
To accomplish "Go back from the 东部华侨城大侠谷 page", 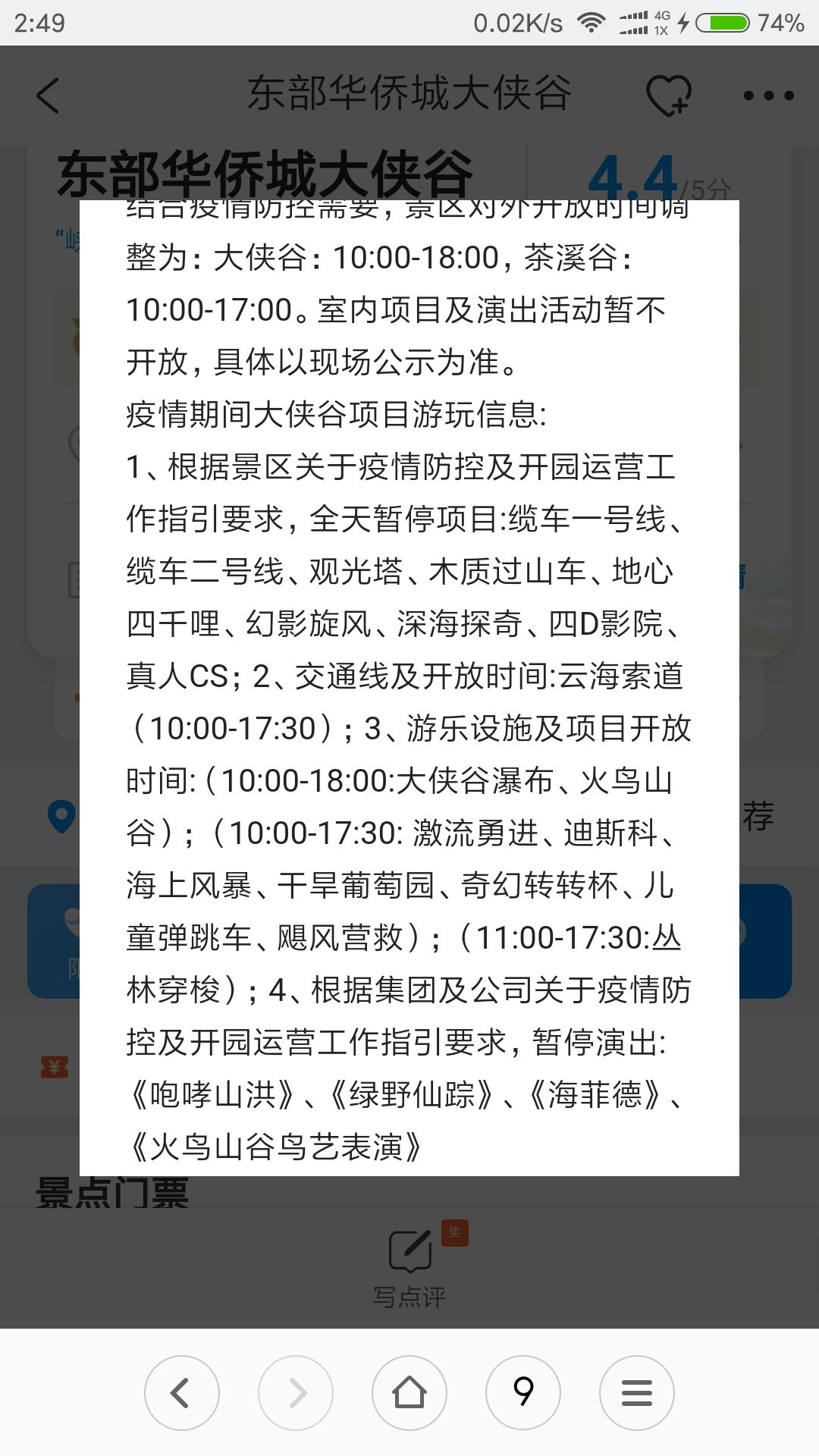I will point(48,96).
